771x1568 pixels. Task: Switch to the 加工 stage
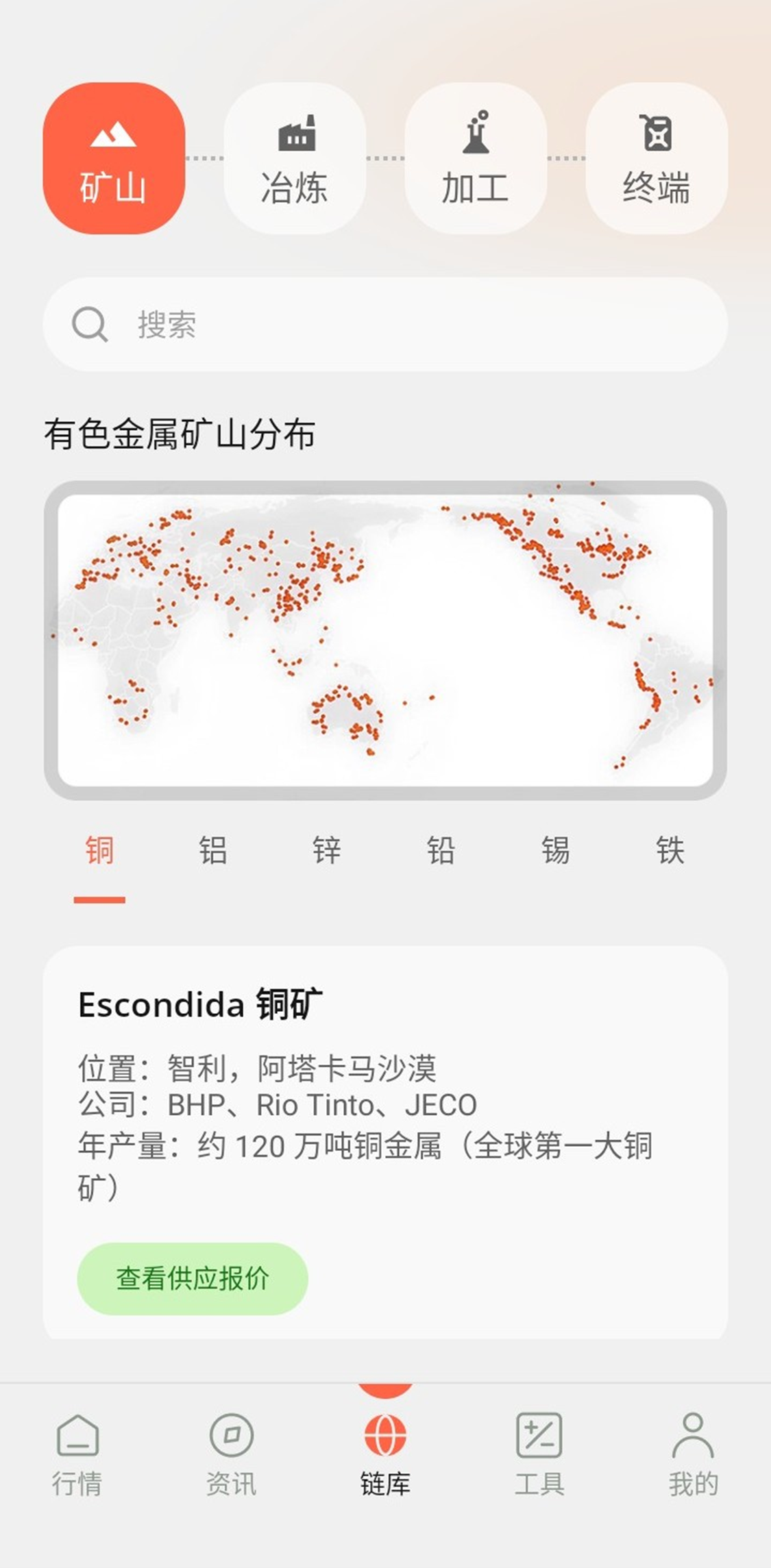coord(475,158)
